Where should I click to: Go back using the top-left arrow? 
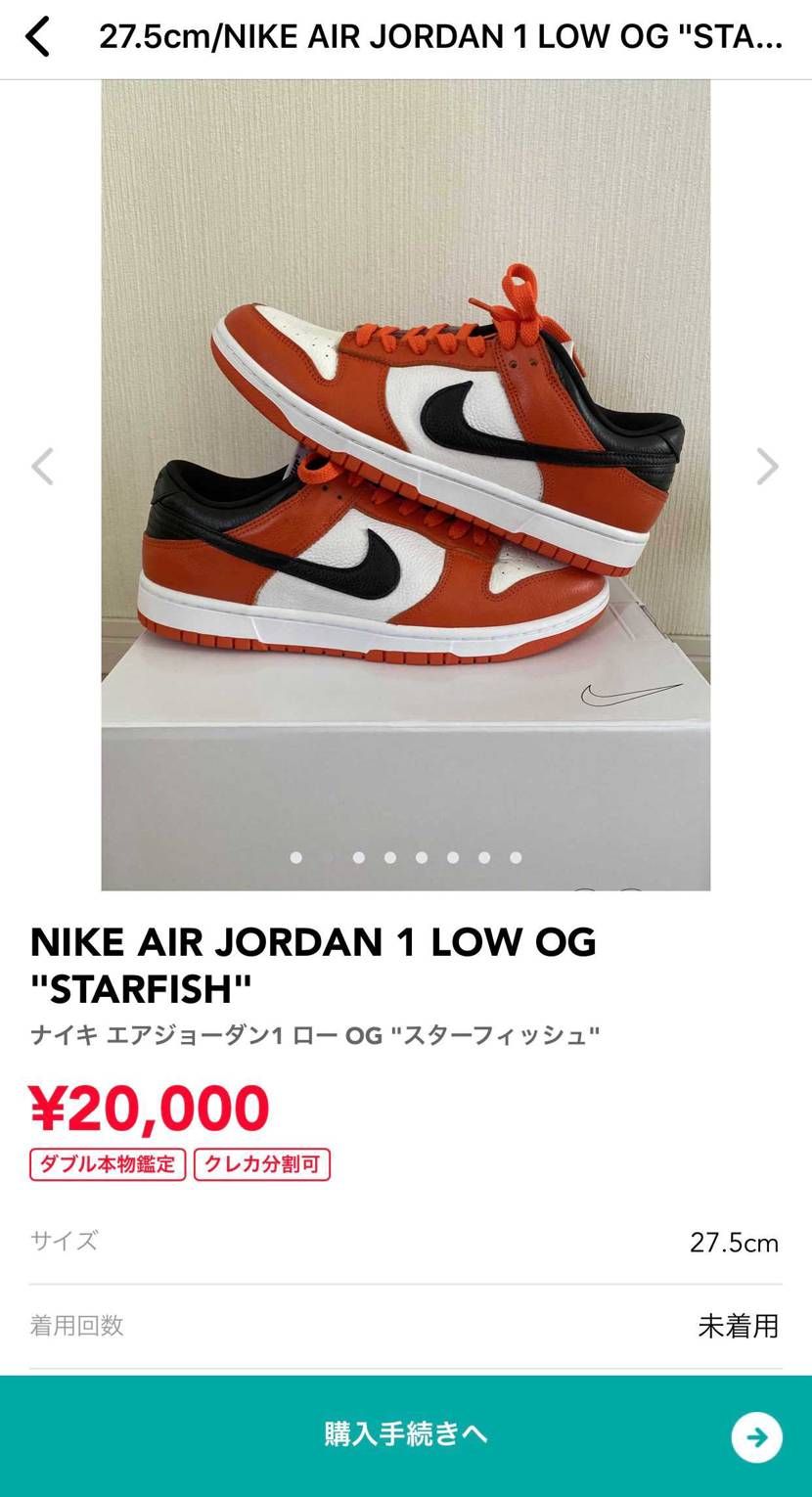tap(37, 38)
